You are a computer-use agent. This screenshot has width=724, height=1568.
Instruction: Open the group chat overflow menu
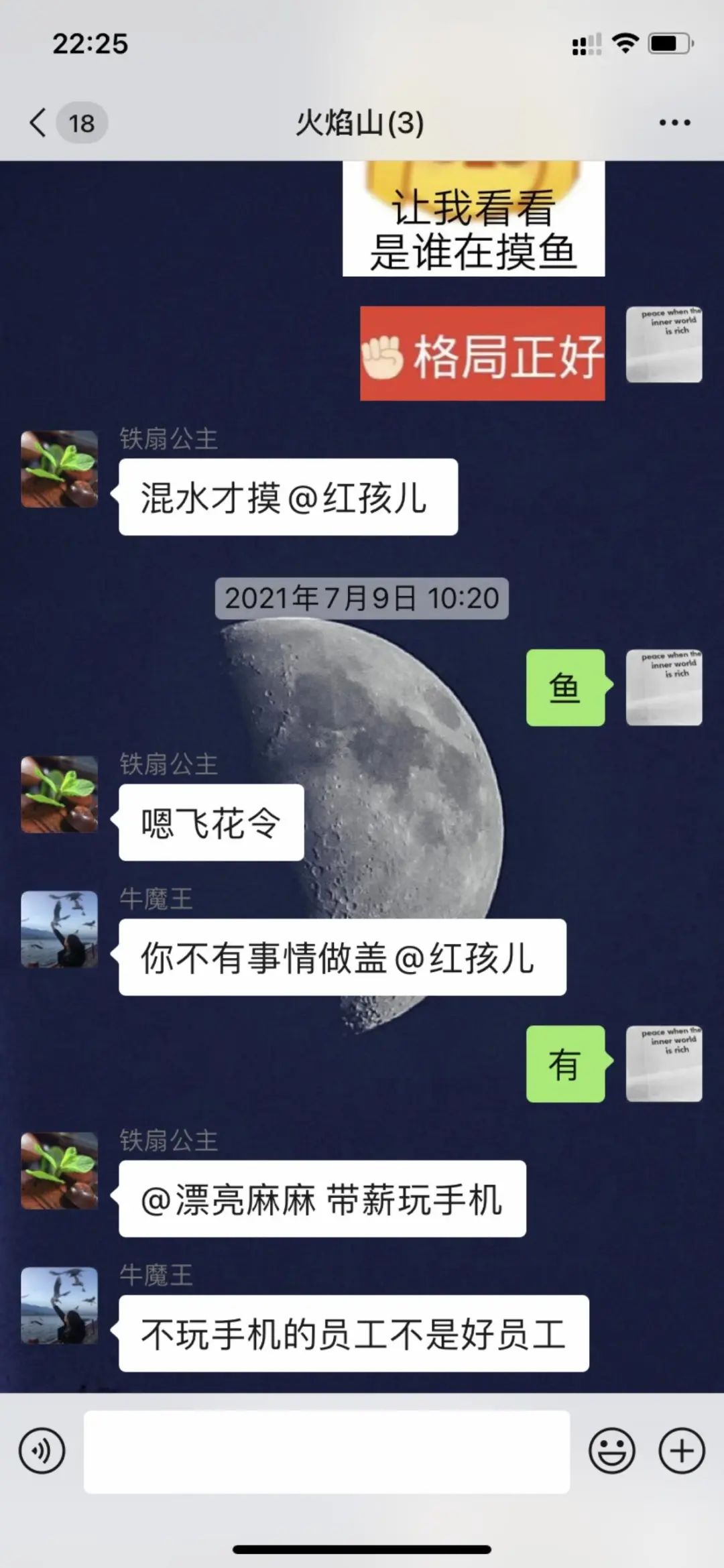[674, 123]
